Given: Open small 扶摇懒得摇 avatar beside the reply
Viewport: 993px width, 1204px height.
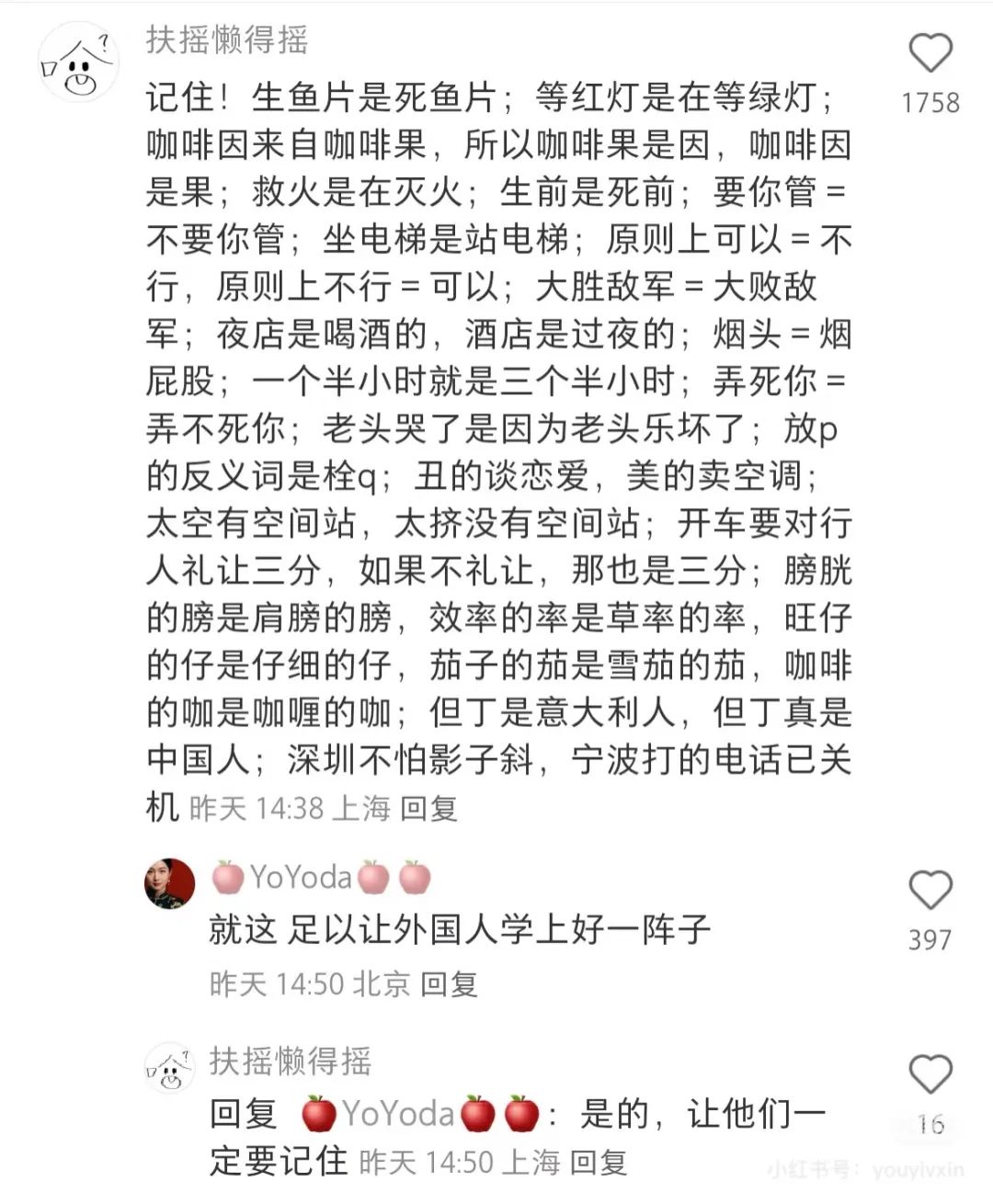Looking at the screenshot, I should point(170,1068).
